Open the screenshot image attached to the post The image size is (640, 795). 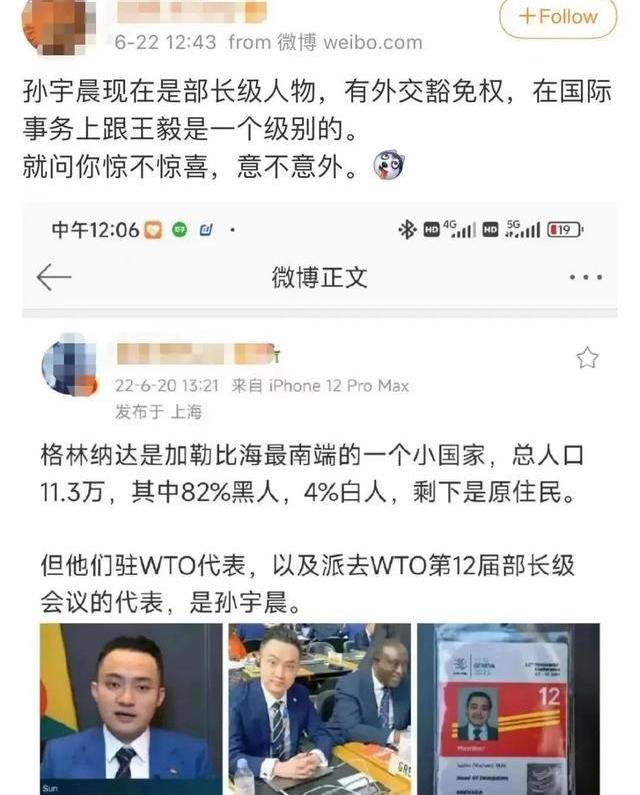tap(320, 500)
